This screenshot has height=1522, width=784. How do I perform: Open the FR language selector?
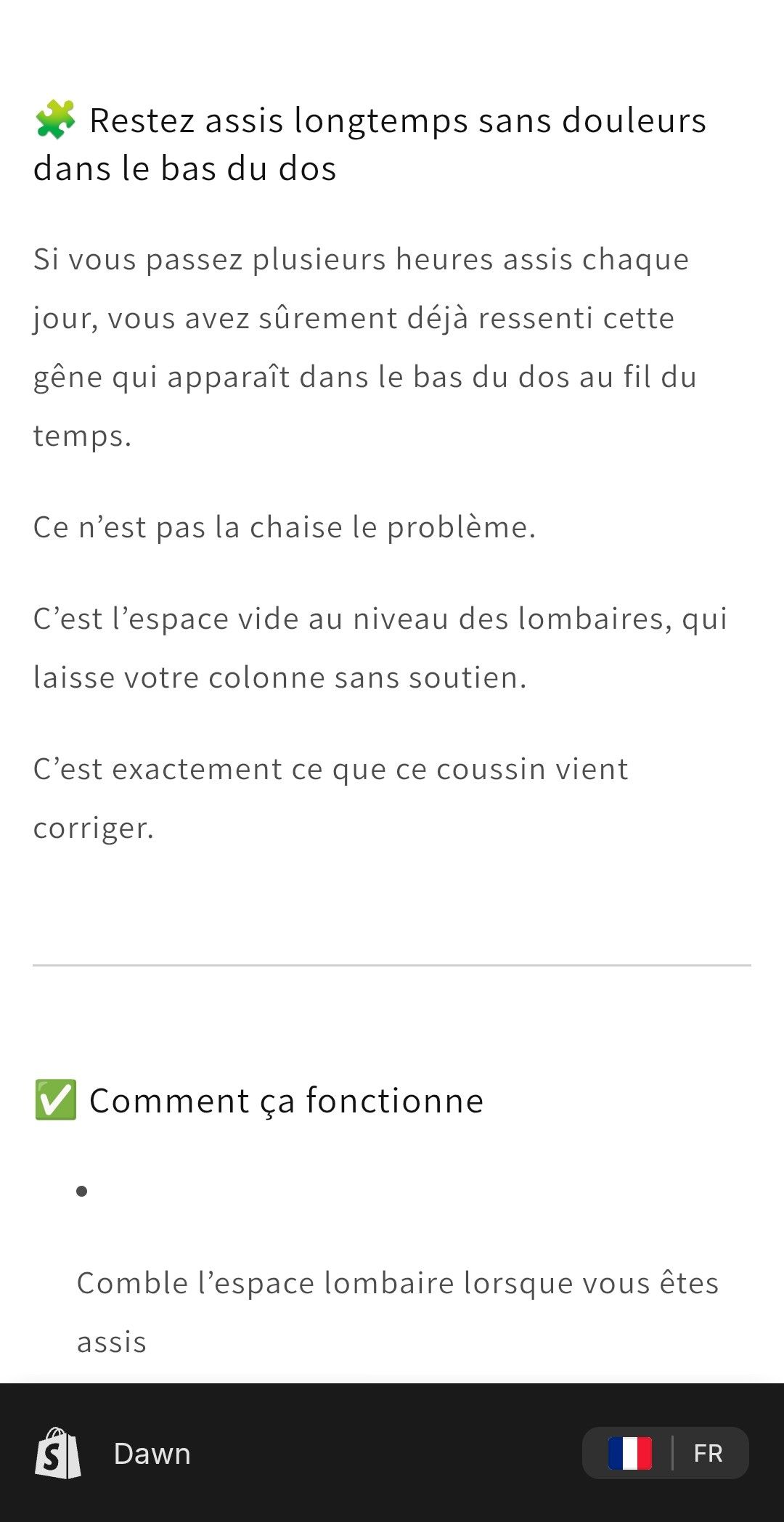[665, 1453]
